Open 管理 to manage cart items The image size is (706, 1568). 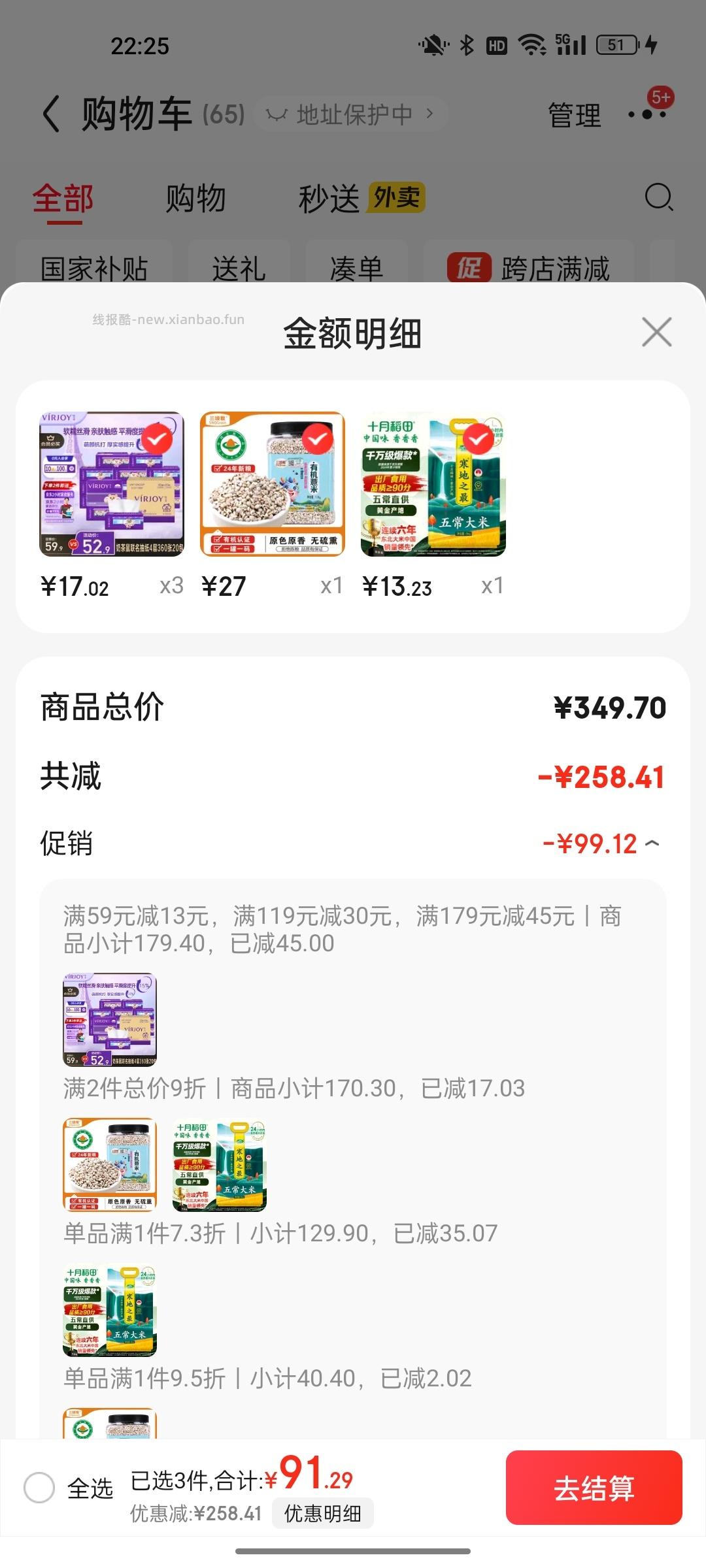[x=573, y=116]
